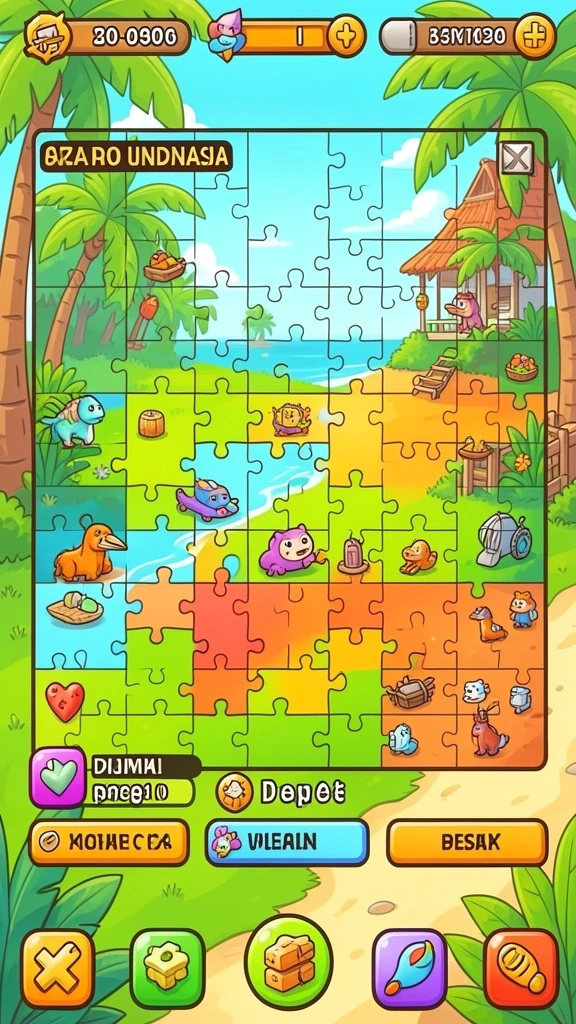
Task: Close the puzzle panel with the X
Action: (517, 159)
